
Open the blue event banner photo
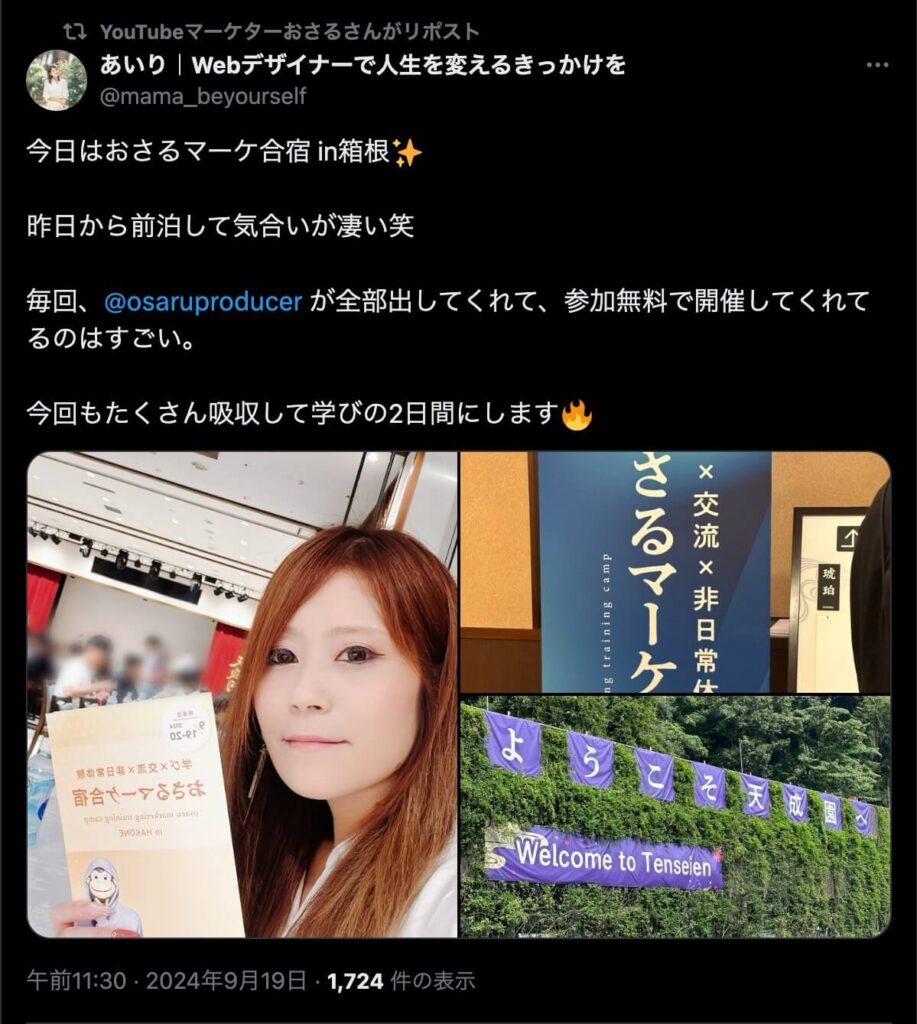tap(675, 571)
